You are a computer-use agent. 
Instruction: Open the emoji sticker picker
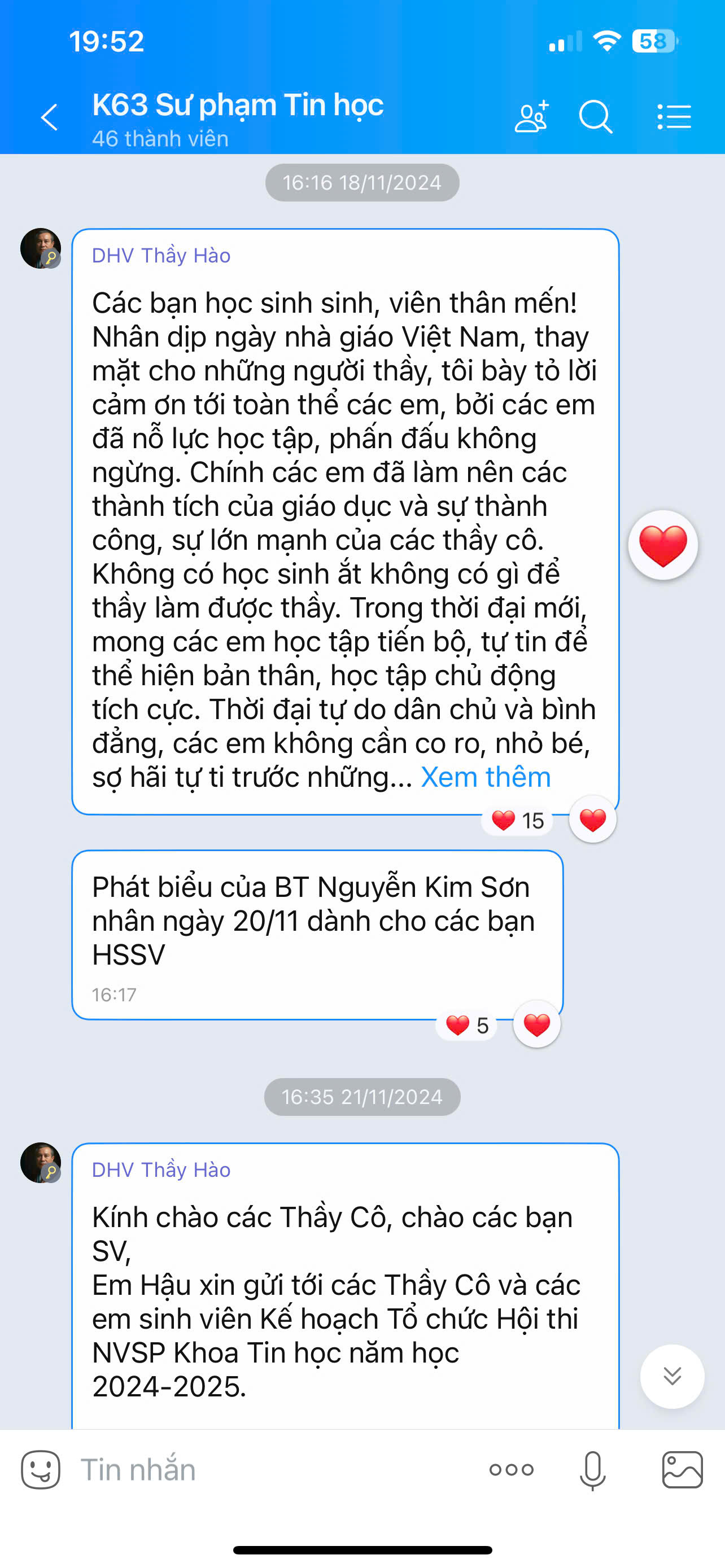click(x=41, y=1469)
